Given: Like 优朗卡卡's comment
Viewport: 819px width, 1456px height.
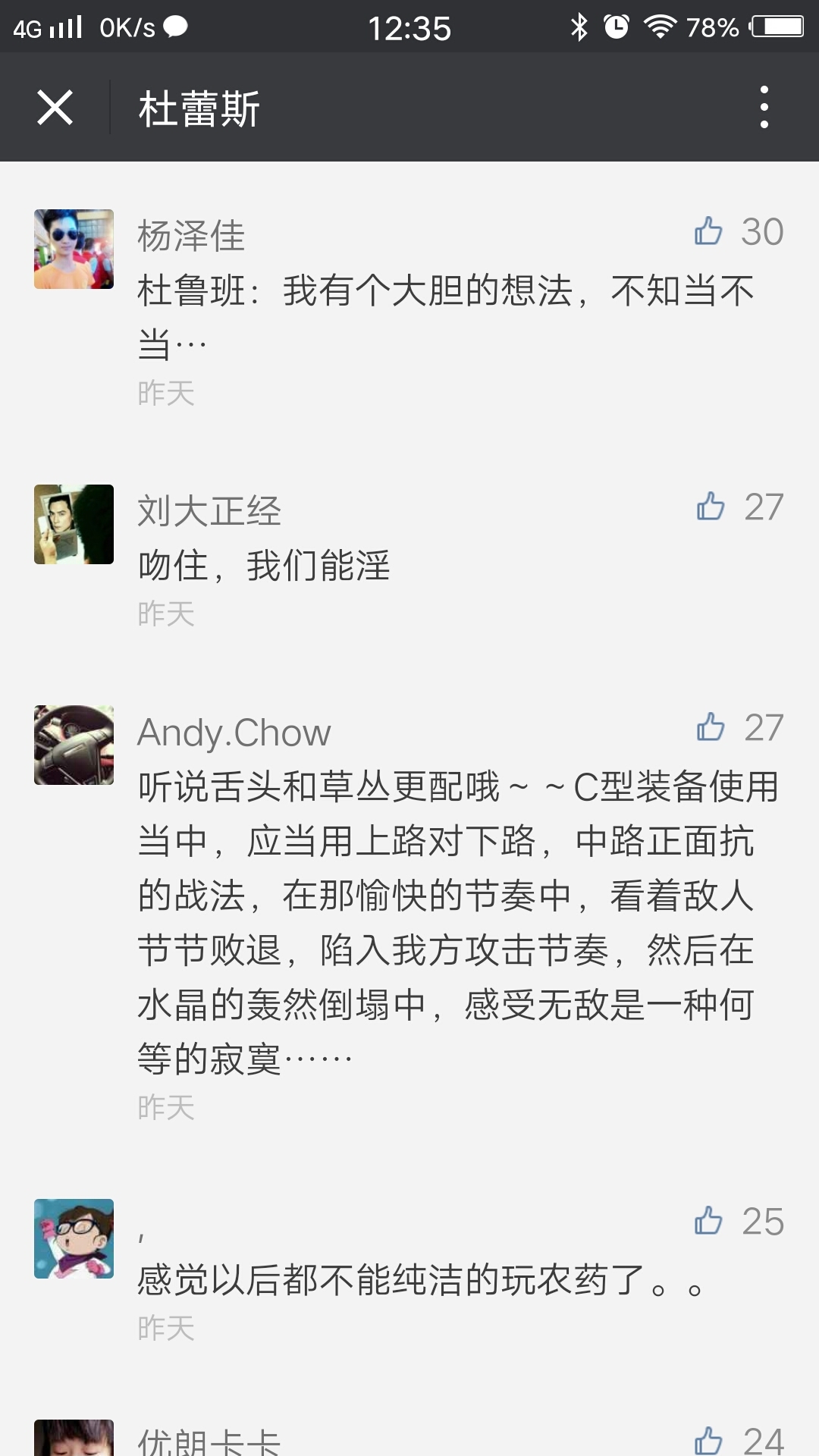Looking at the screenshot, I should click(709, 1440).
